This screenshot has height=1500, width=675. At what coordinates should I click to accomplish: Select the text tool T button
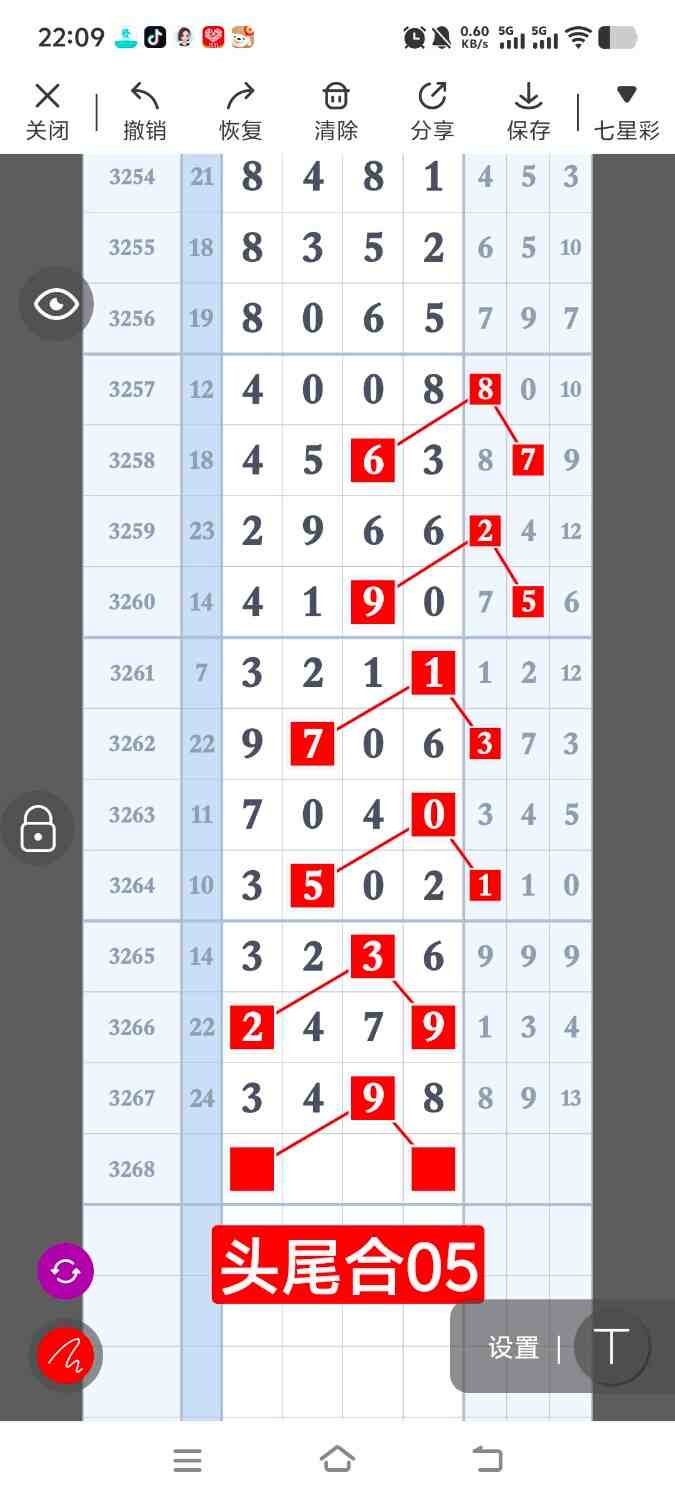click(x=611, y=1347)
